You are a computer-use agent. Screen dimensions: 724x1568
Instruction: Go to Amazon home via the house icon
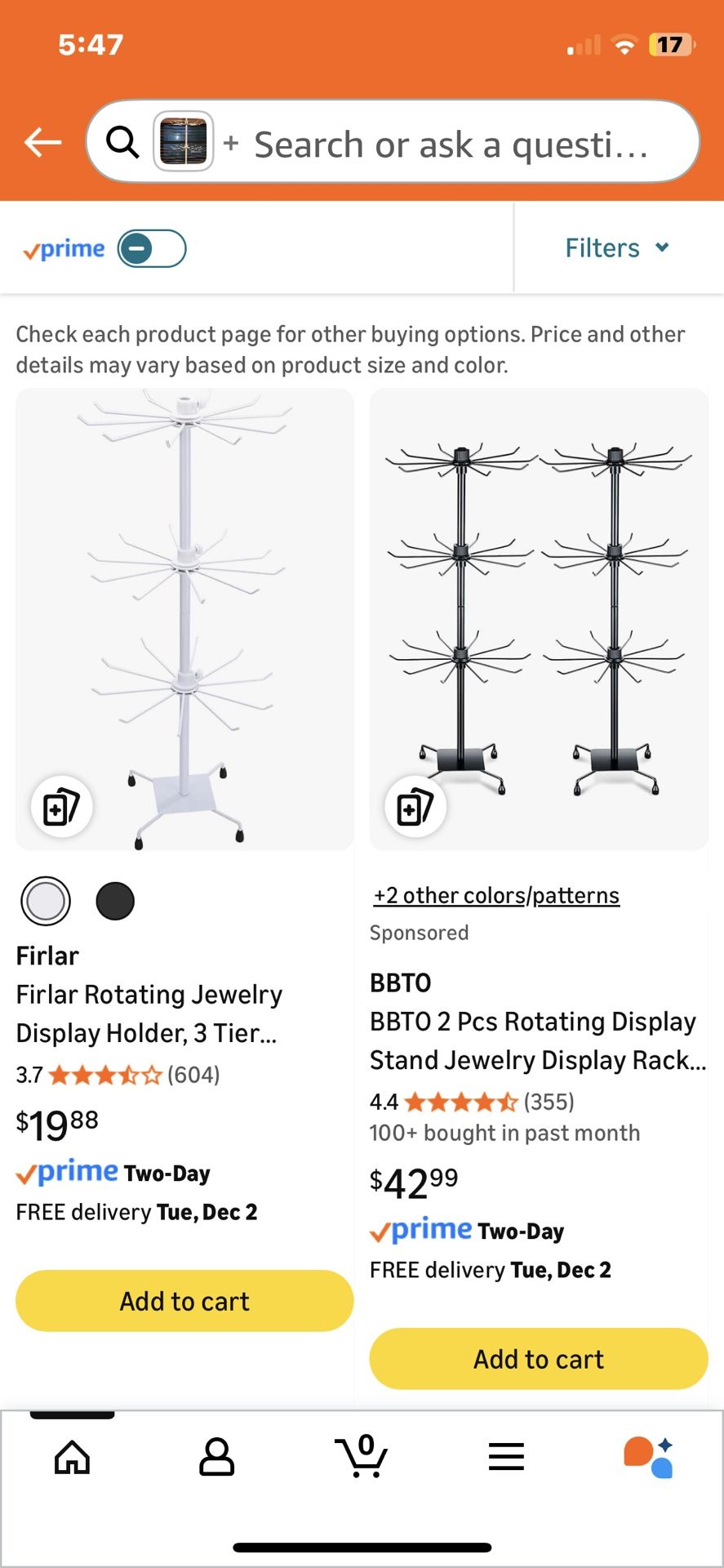72,1459
